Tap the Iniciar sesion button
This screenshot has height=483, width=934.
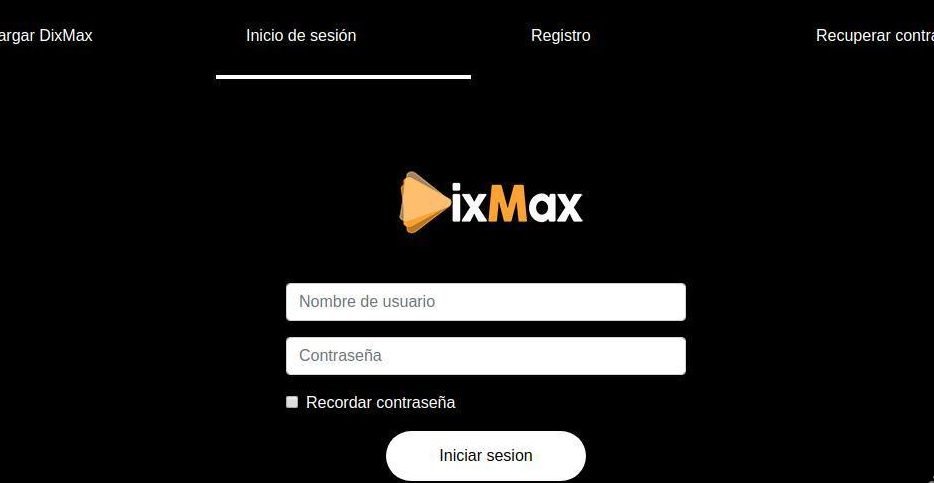[x=485, y=456]
